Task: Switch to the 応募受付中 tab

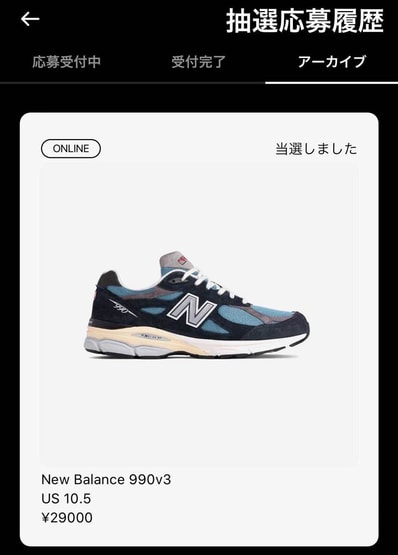Action: 66,62
